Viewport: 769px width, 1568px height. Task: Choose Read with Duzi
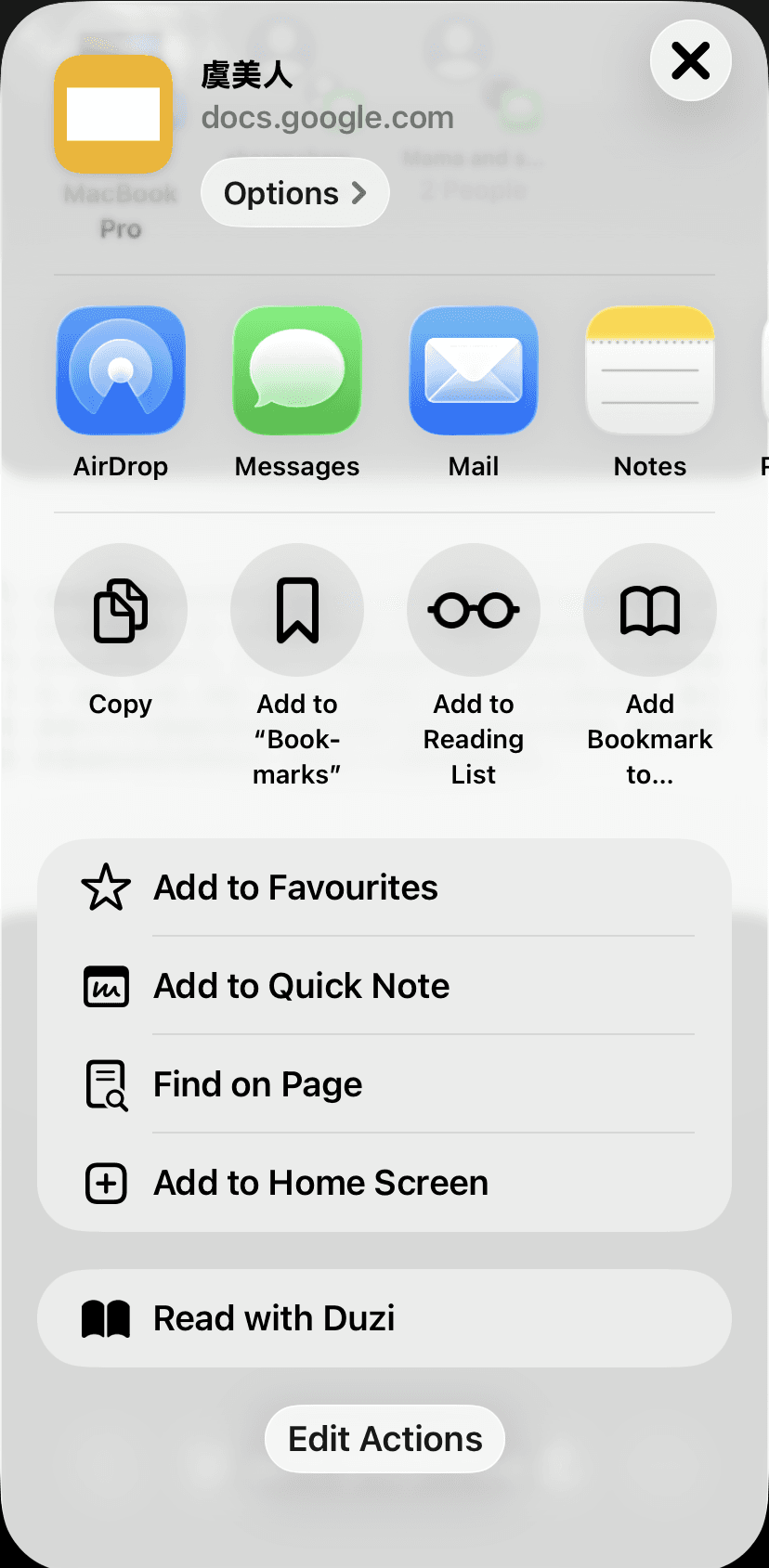click(384, 1318)
